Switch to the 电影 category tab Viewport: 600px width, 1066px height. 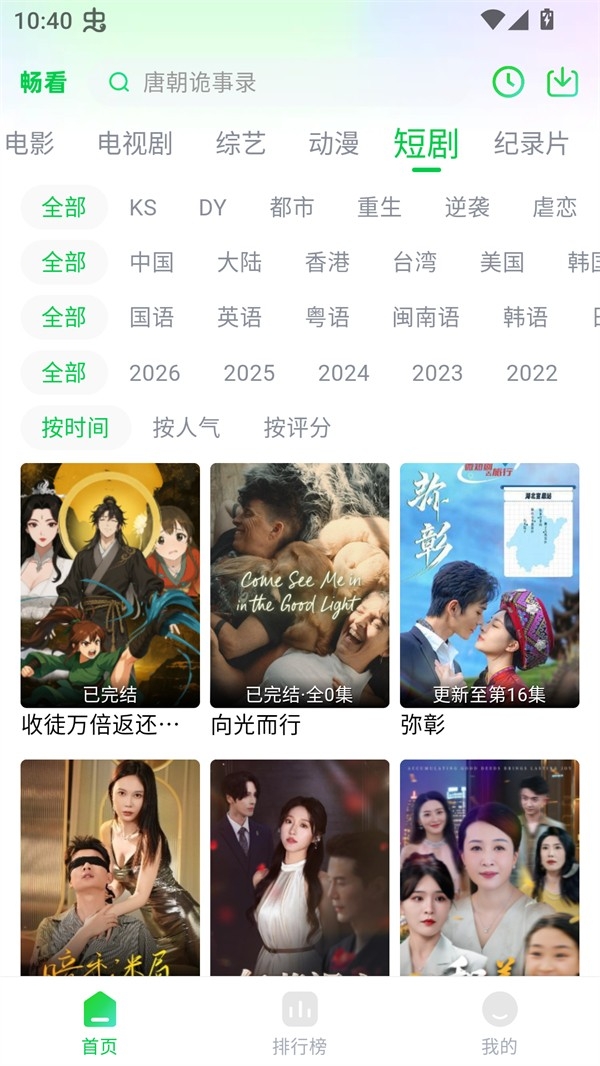pyautogui.click(x=30, y=144)
